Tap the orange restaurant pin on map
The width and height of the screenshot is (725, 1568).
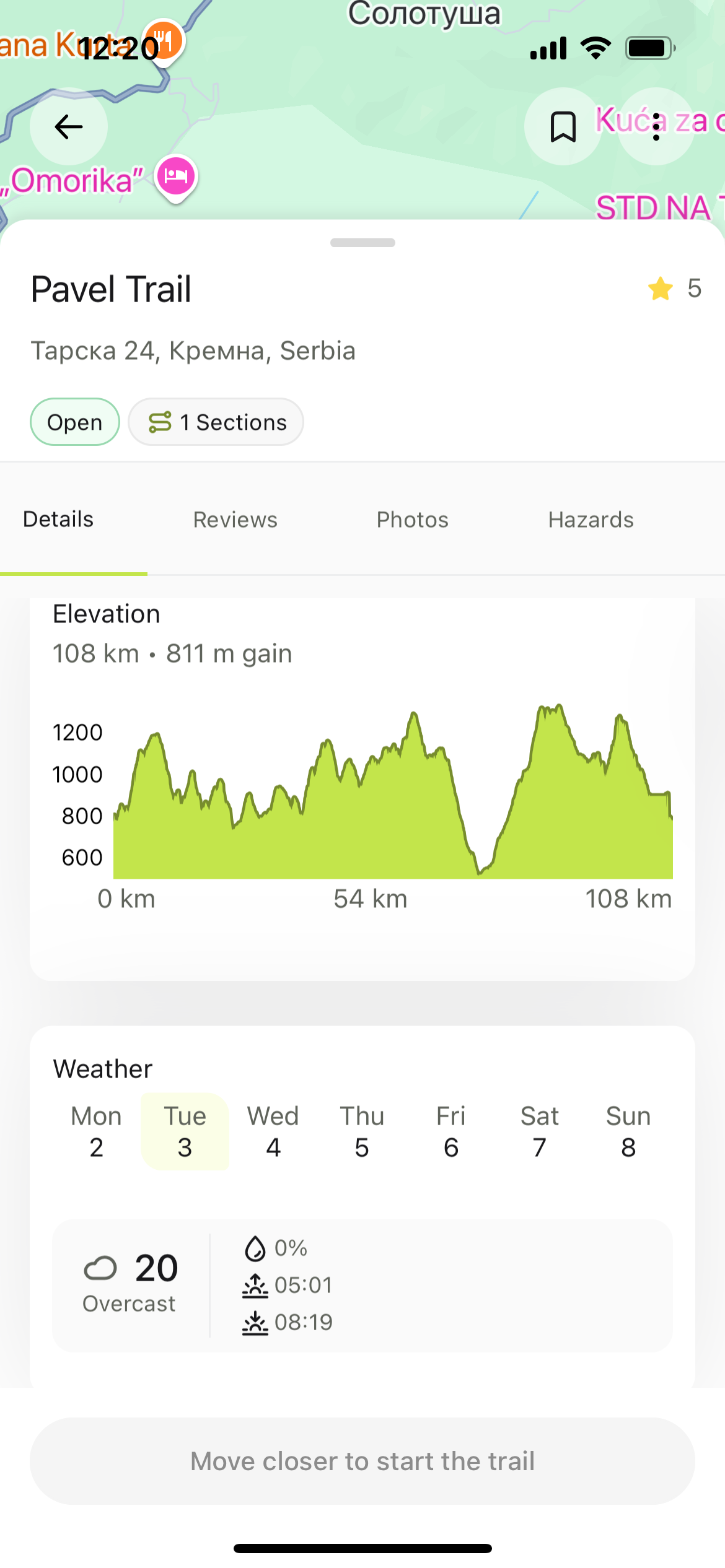(x=164, y=42)
